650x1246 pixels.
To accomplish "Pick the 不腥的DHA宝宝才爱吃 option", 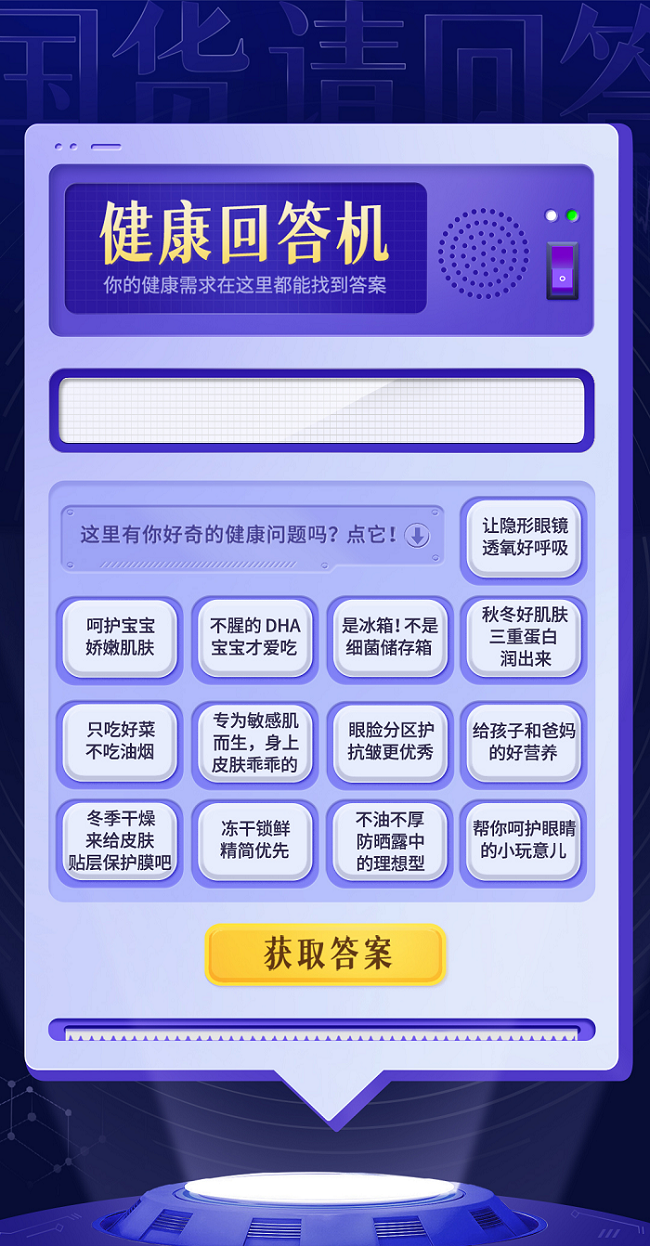I will coord(255,637).
